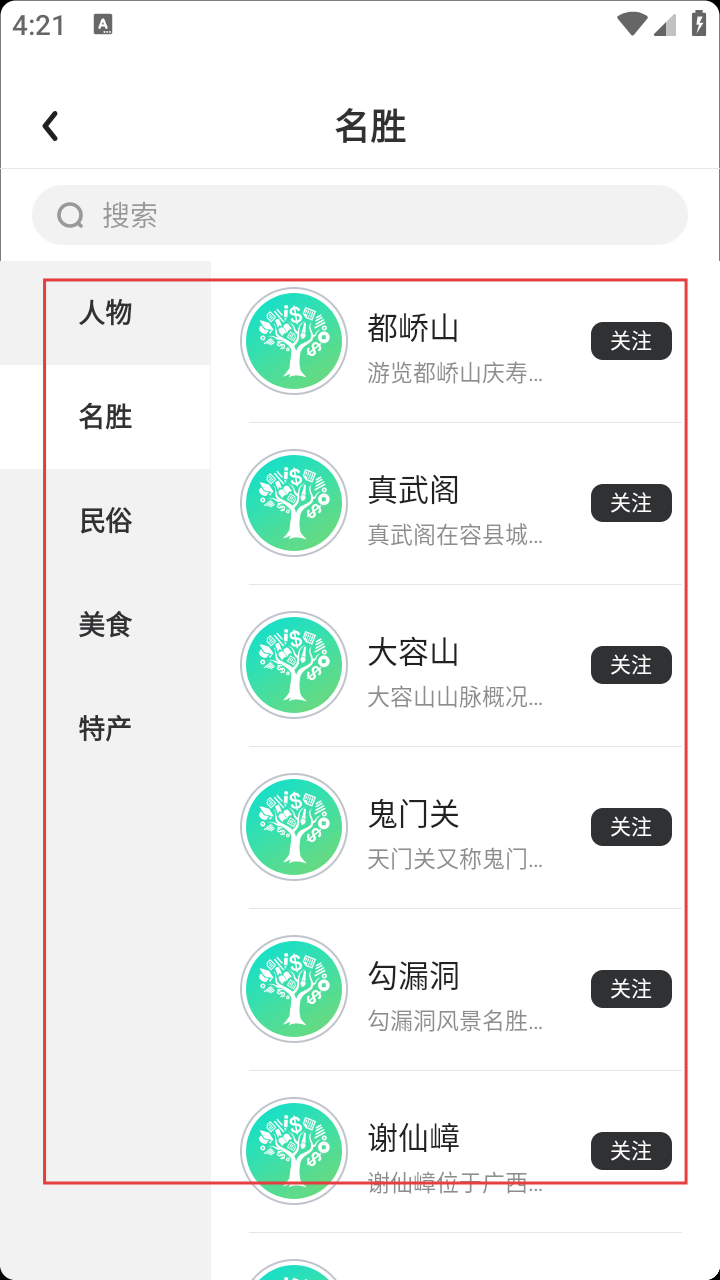Tap 关注 beside 勾漏洞
Screen dimensions: 720x1280
coord(631,989)
